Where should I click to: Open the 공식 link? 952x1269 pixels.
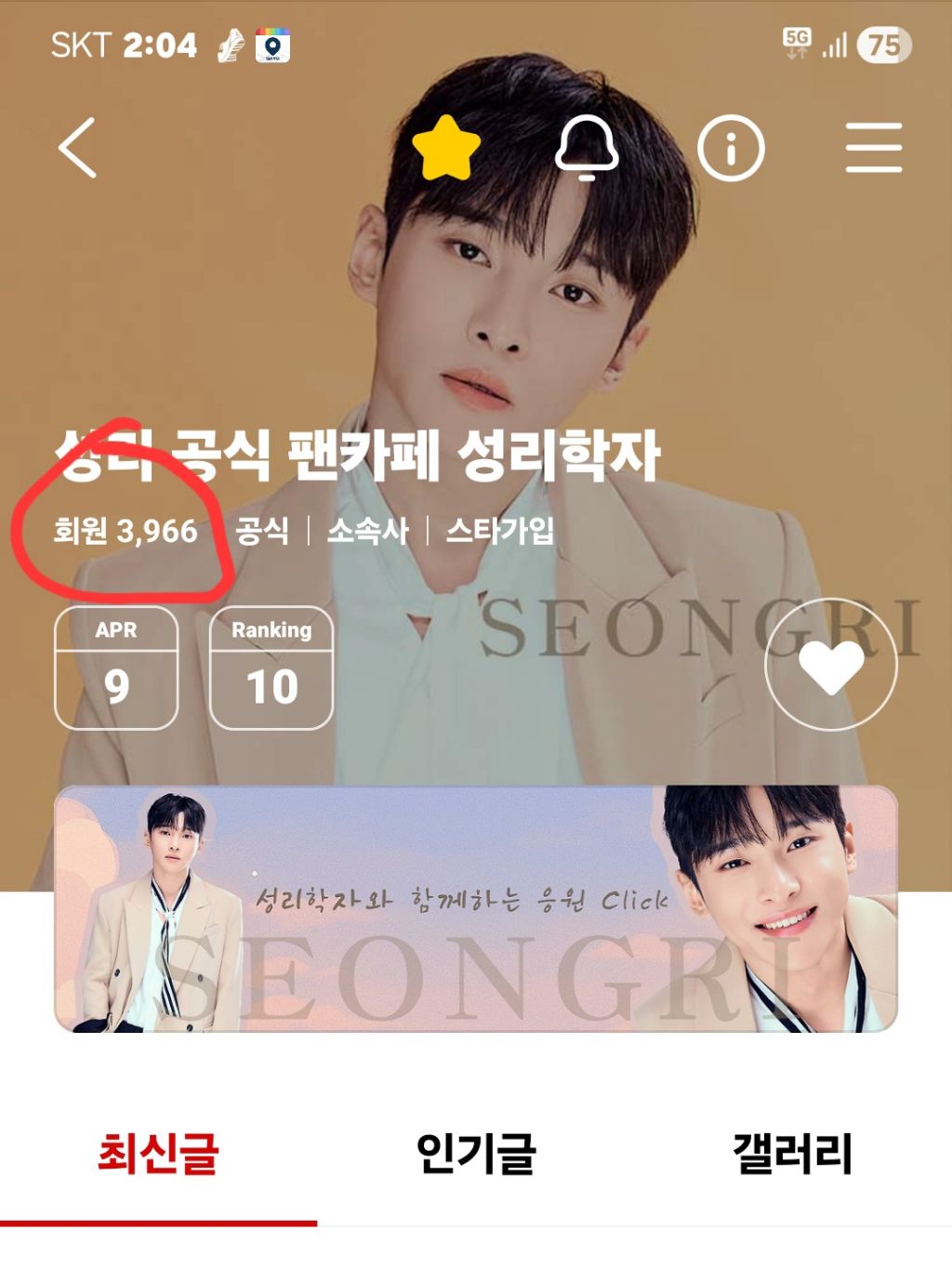(x=262, y=531)
